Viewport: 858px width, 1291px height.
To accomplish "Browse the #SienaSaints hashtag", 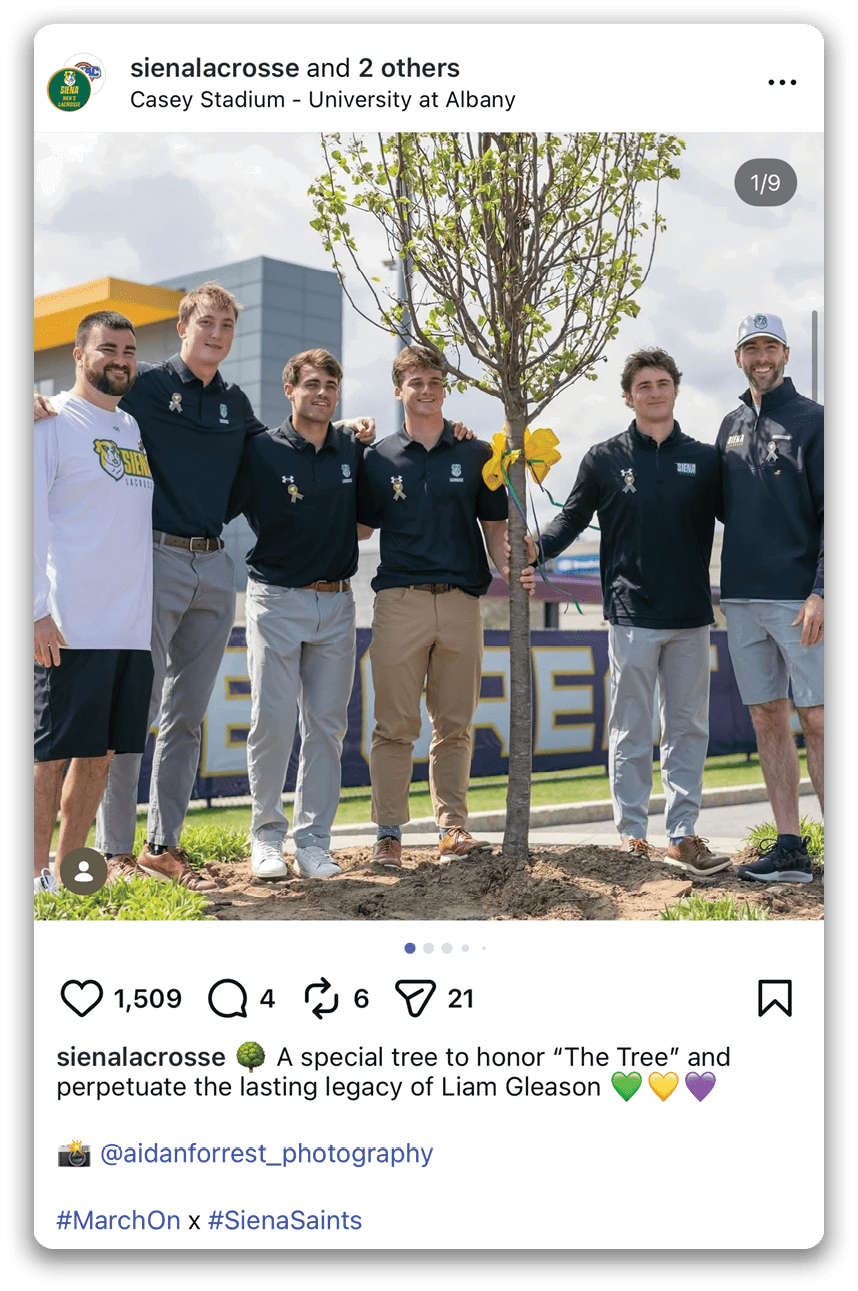I will (x=285, y=1220).
